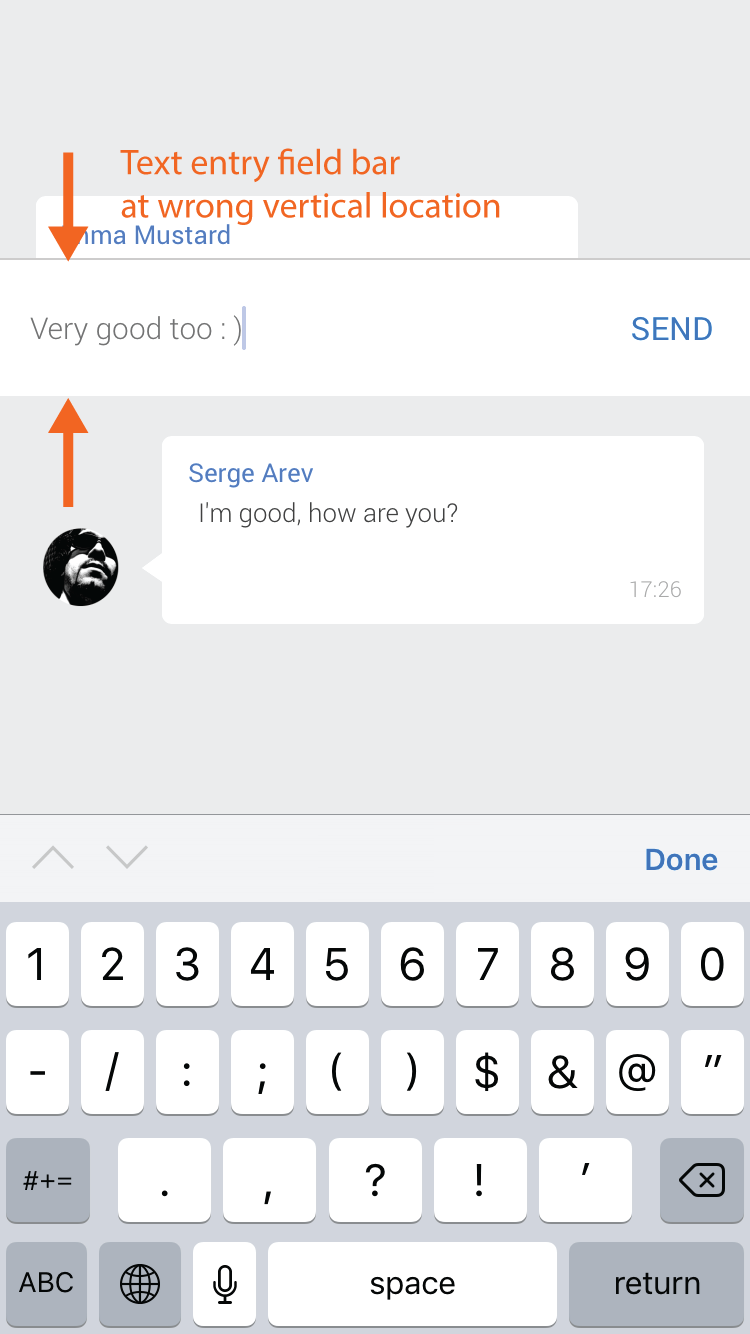Screen dimensions: 750x1334
Task: Open Serge Arev's profile picture
Action: coord(81,567)
